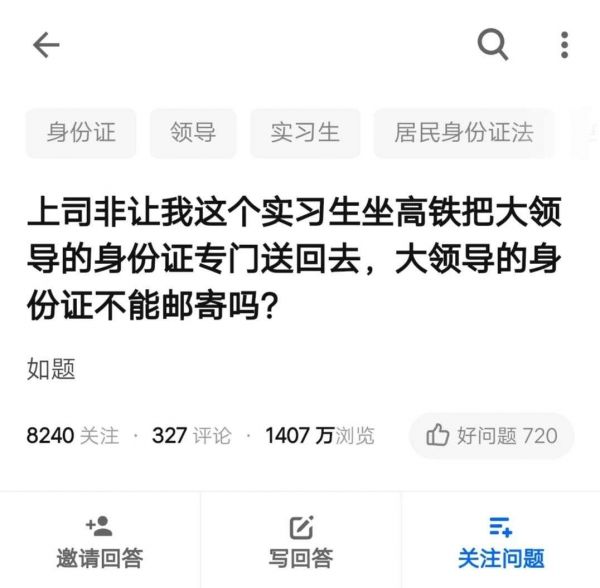Image resolution: width=600 pixels, height=588 pixels.
Task: Open the 327 评论 comments
Action: [x=191, y=436]
